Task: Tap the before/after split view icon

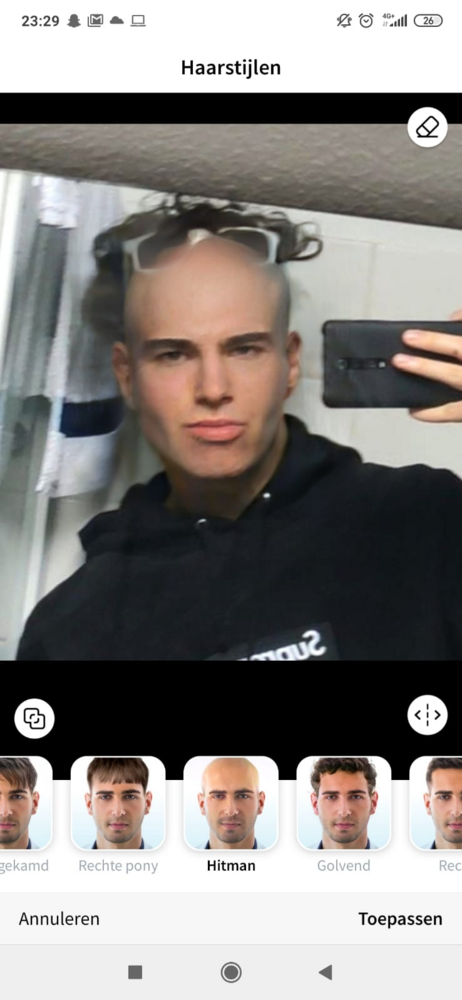Action: click(428, 715)
